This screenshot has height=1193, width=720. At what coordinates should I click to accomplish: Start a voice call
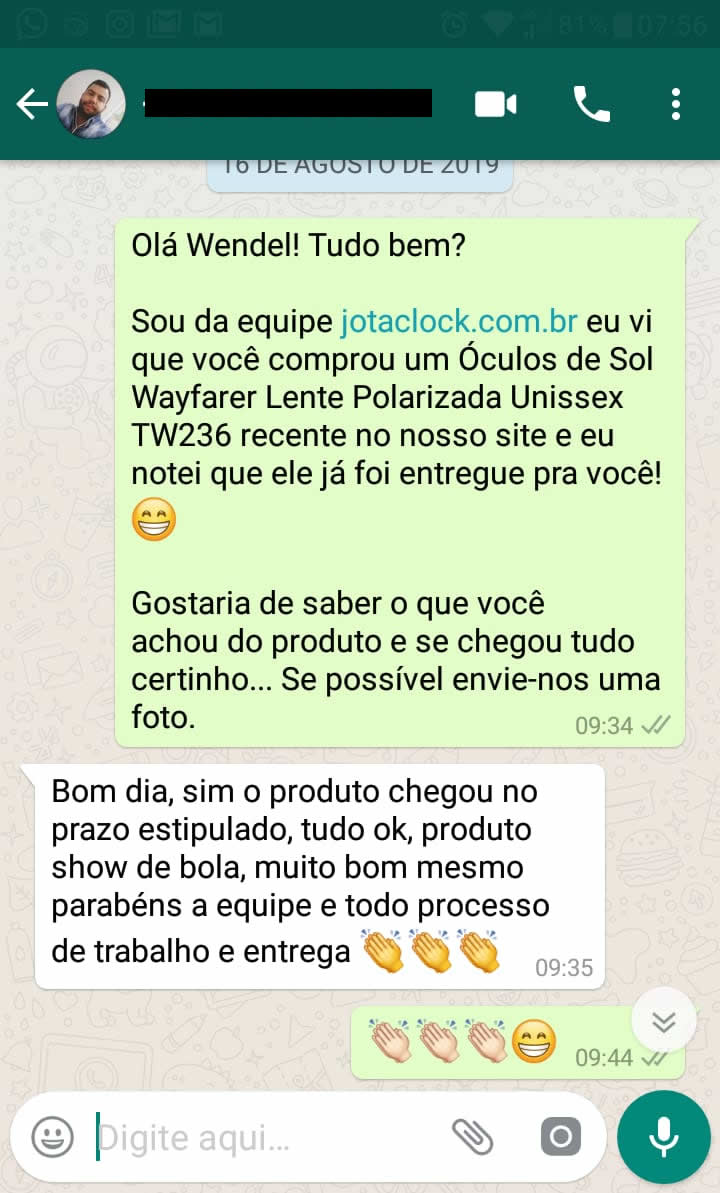[x=591, y=104]
